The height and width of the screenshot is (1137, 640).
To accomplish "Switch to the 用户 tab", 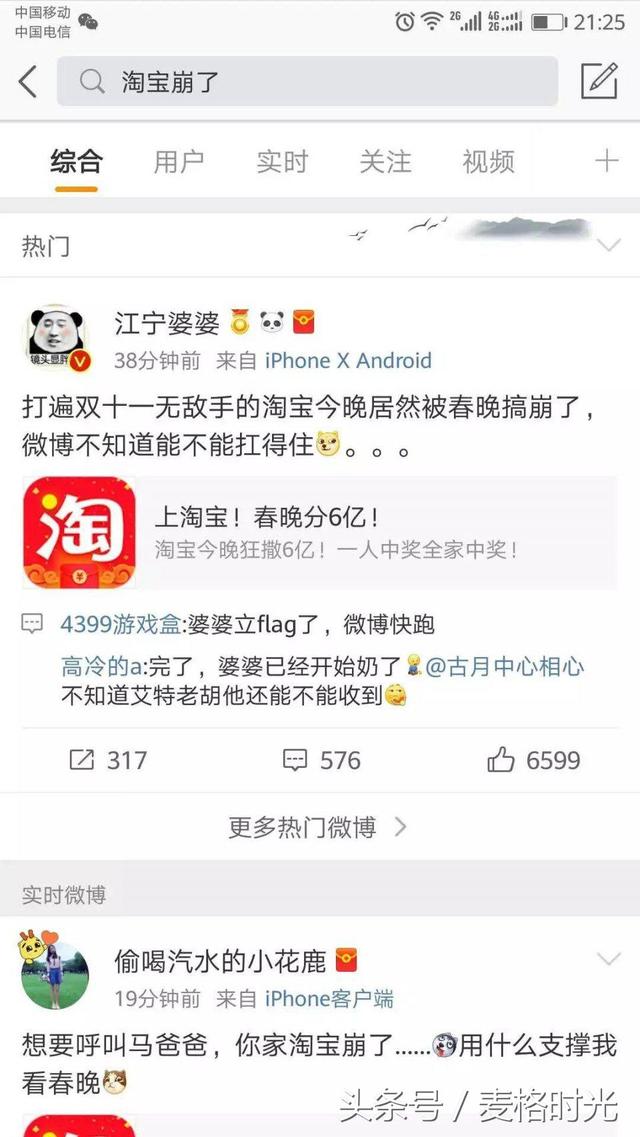I will click(179, 161).
